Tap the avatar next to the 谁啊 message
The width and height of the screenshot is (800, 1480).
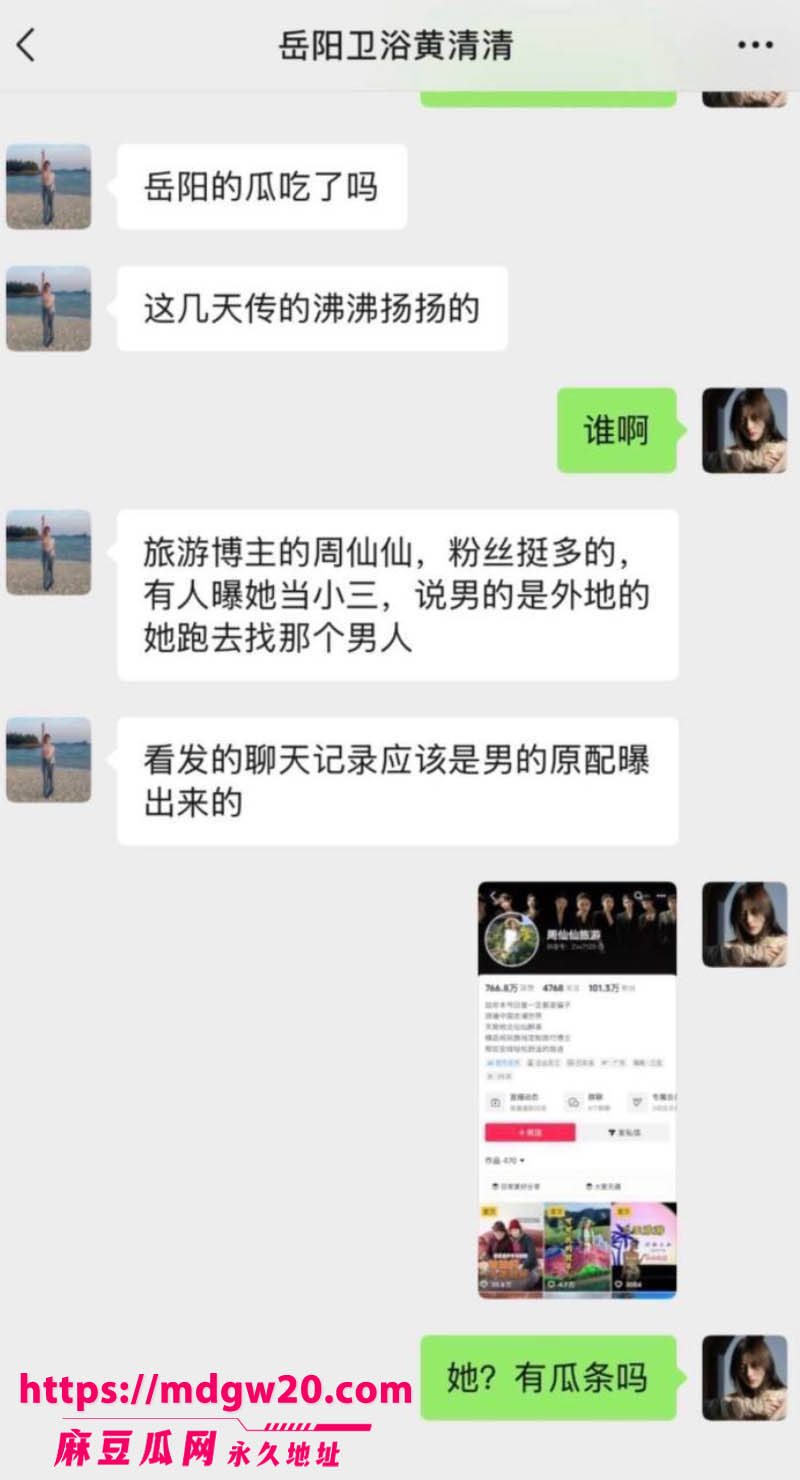click(744, 430)
